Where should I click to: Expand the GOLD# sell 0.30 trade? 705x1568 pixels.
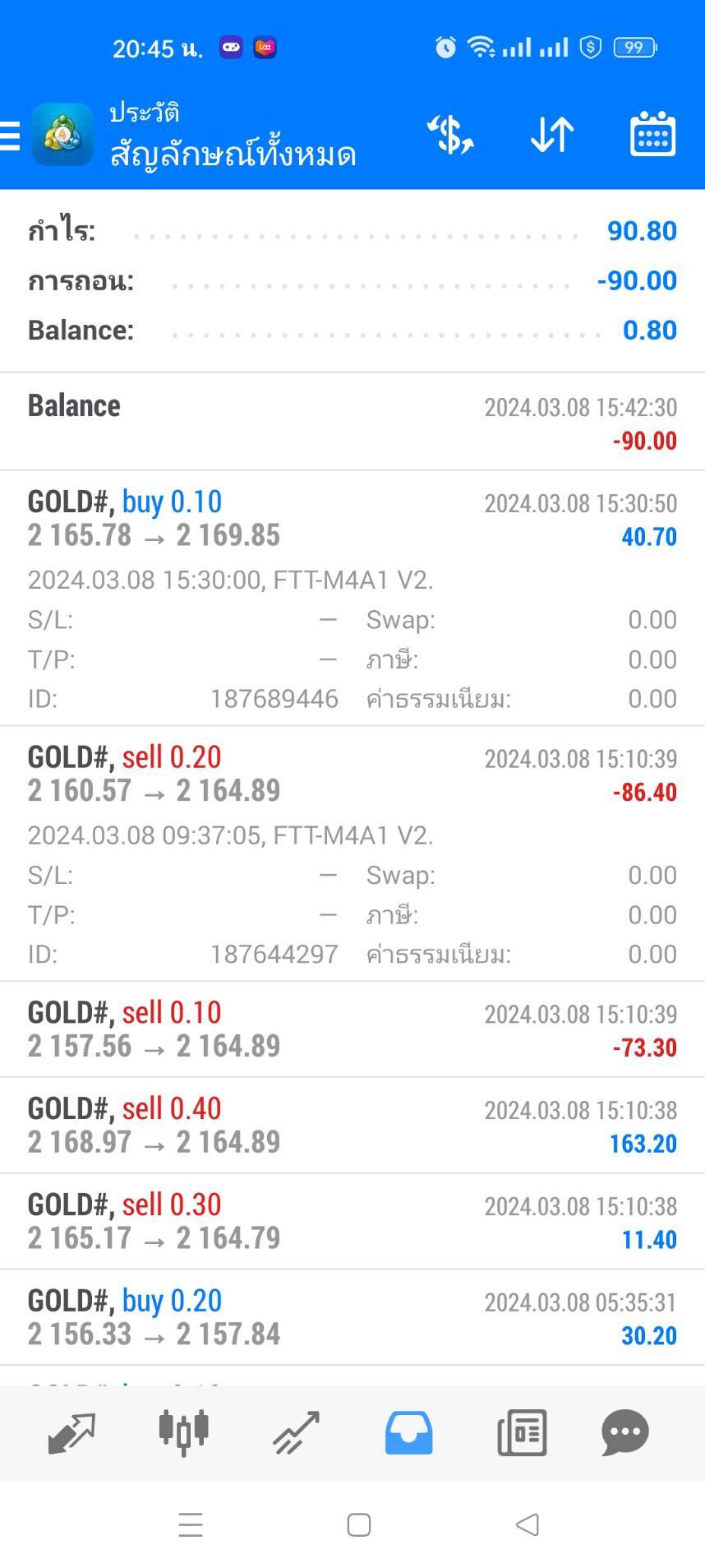tap(352, 1222)
